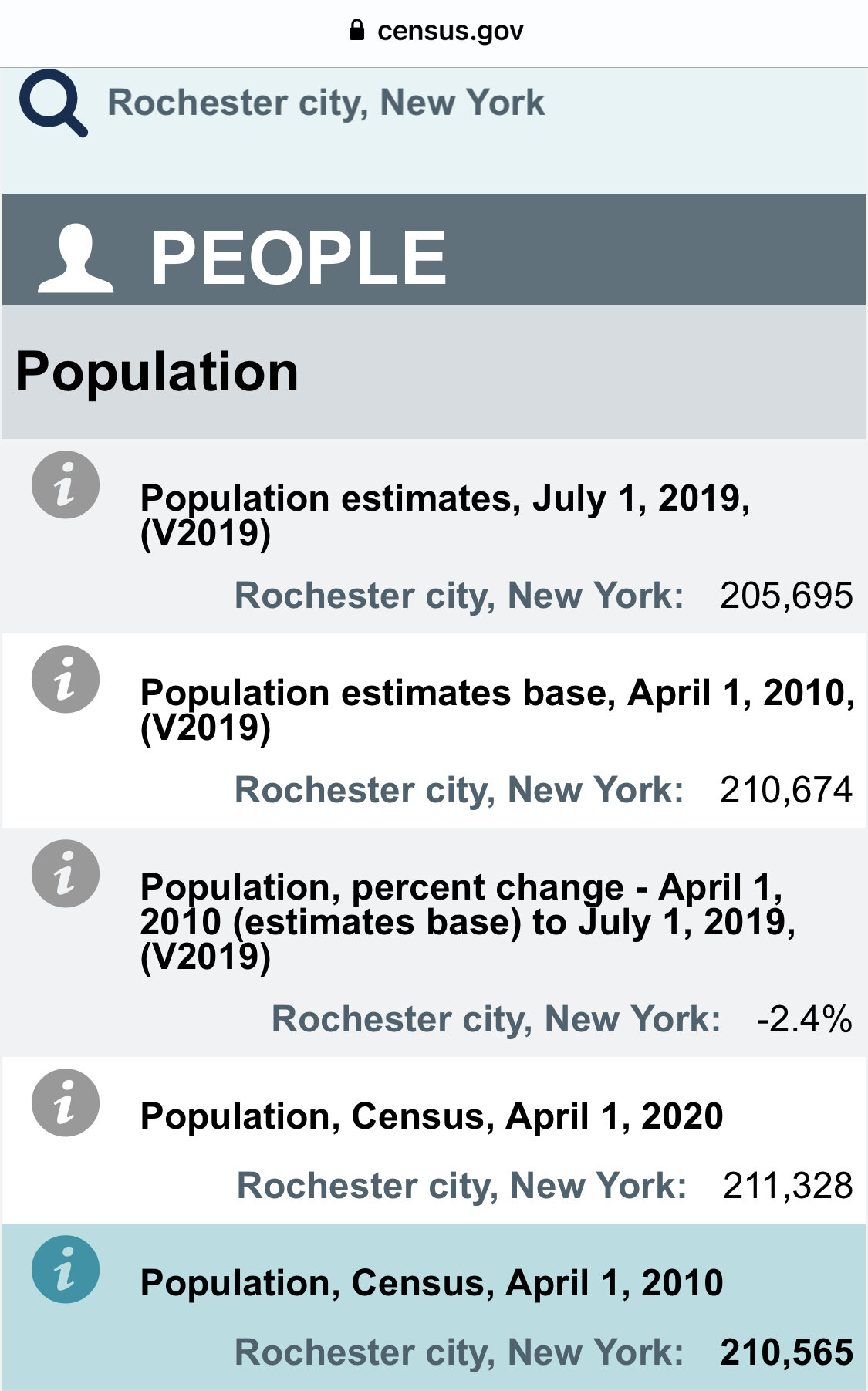Open info icon for Census April 1, 2020
The image size is (868, 1391).
pos(66,1102)
